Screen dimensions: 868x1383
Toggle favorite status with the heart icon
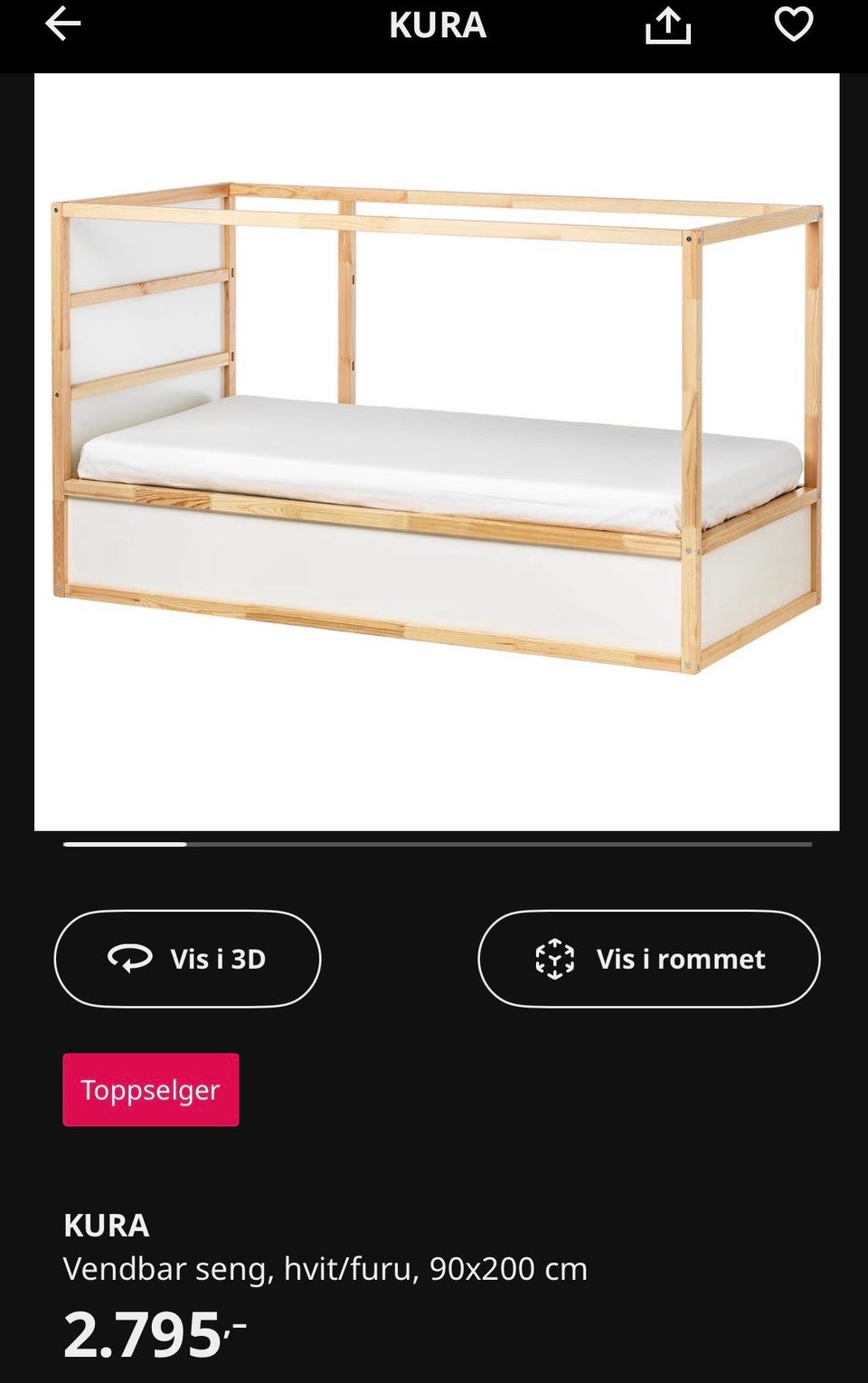pyautogui.click(x=793, y=25)
